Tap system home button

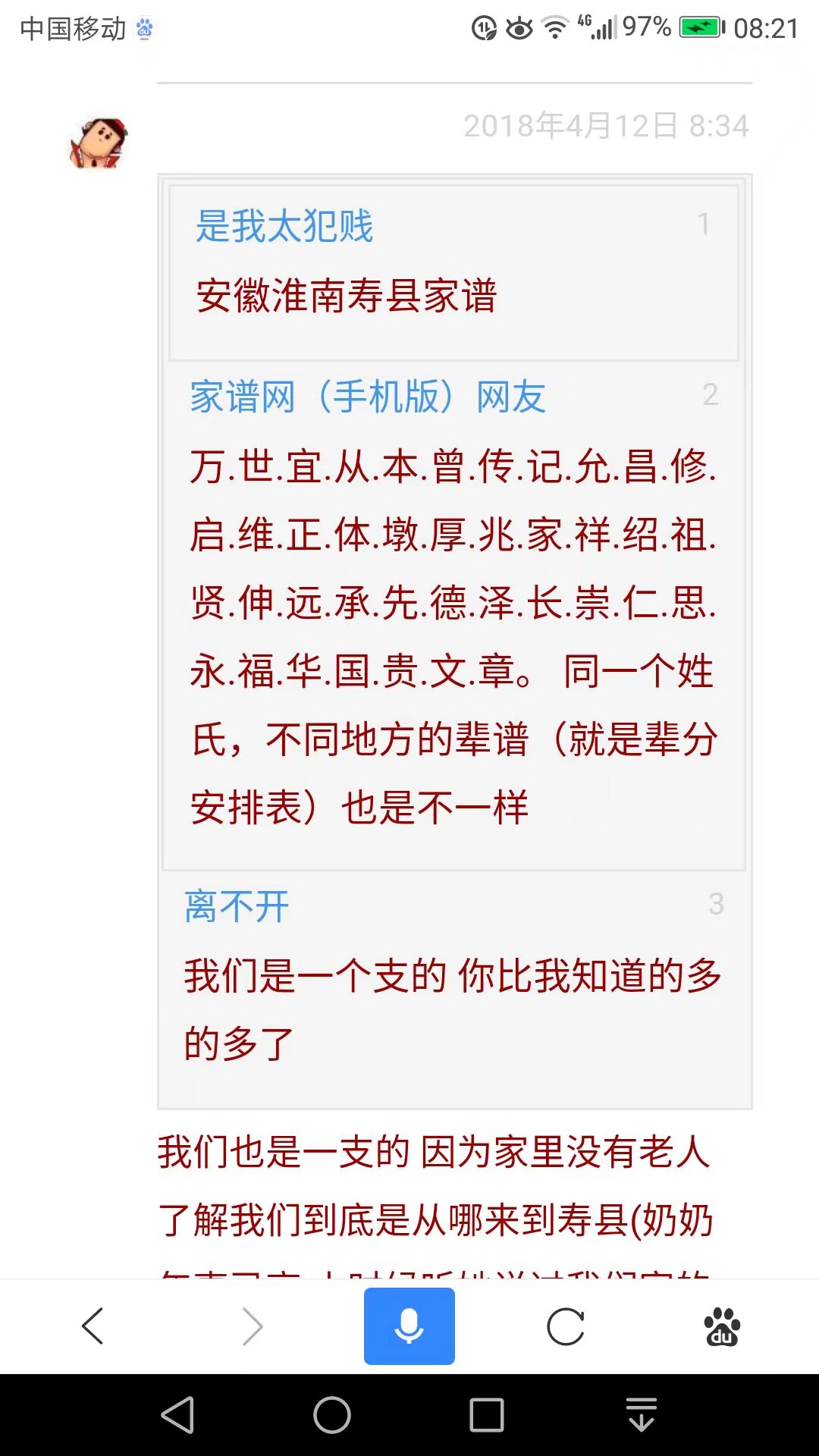(x=332, y=1415)
